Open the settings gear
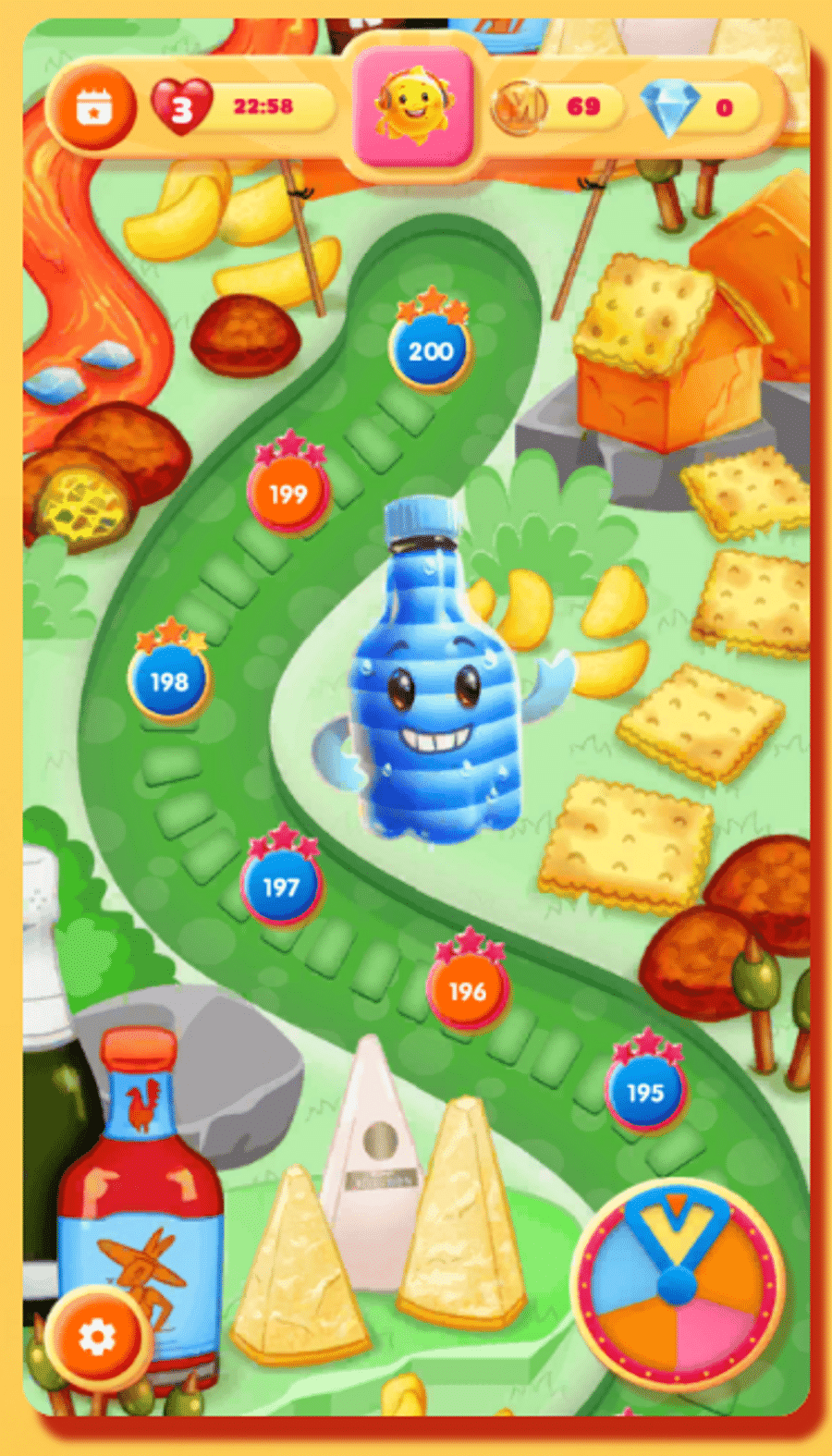832x1456 pixels. tap(96, 1336)
